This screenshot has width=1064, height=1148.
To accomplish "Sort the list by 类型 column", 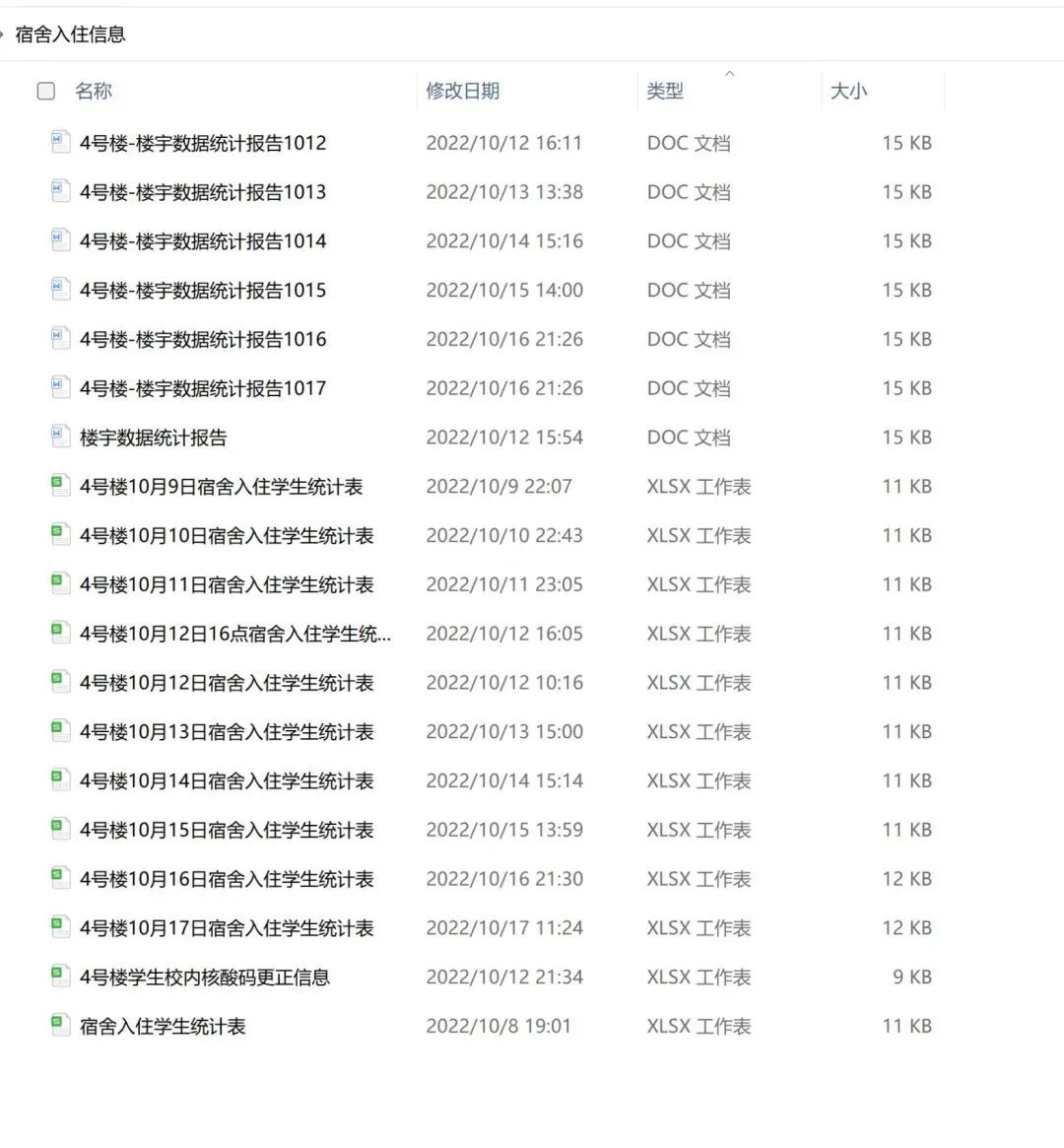I will coord(665,91).
